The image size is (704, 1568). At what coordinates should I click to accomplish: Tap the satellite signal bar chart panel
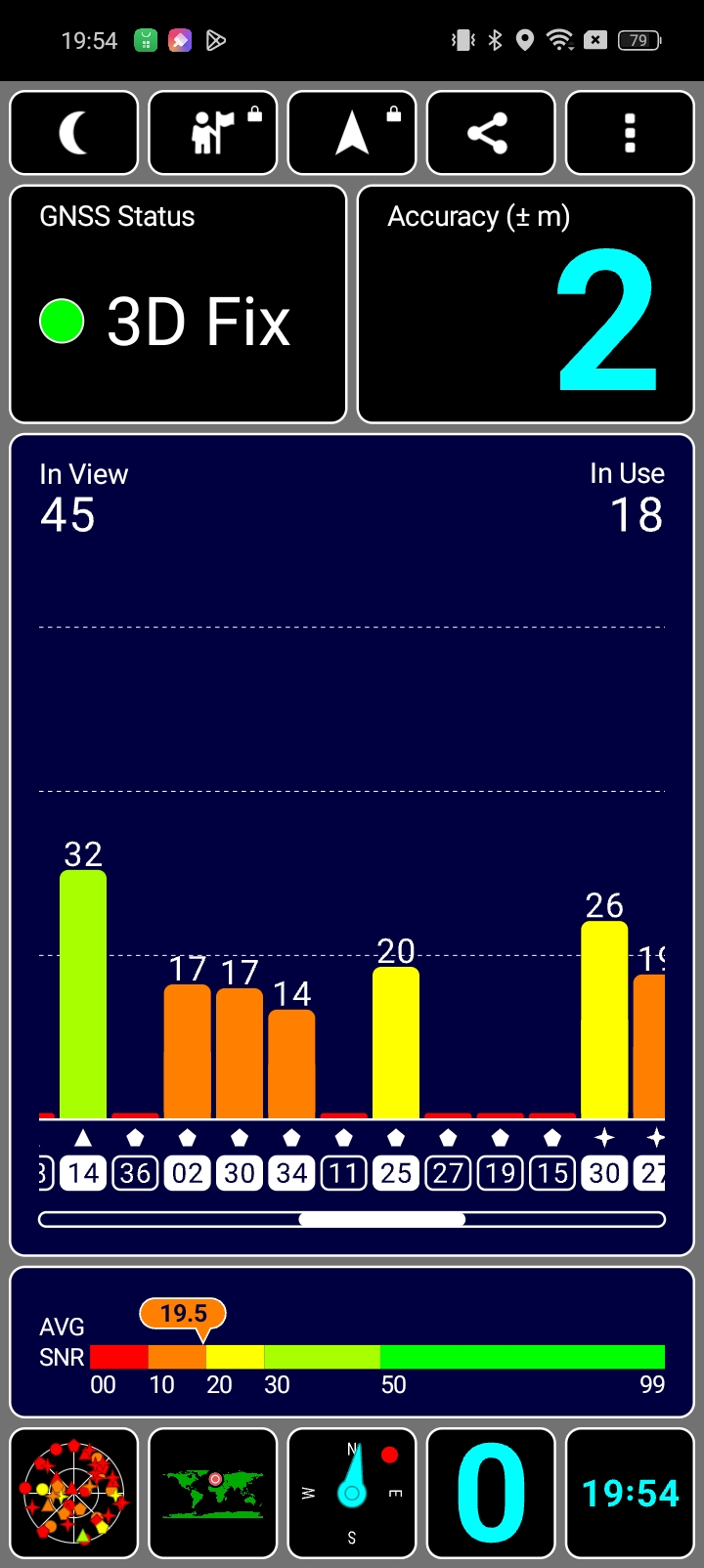352,845
